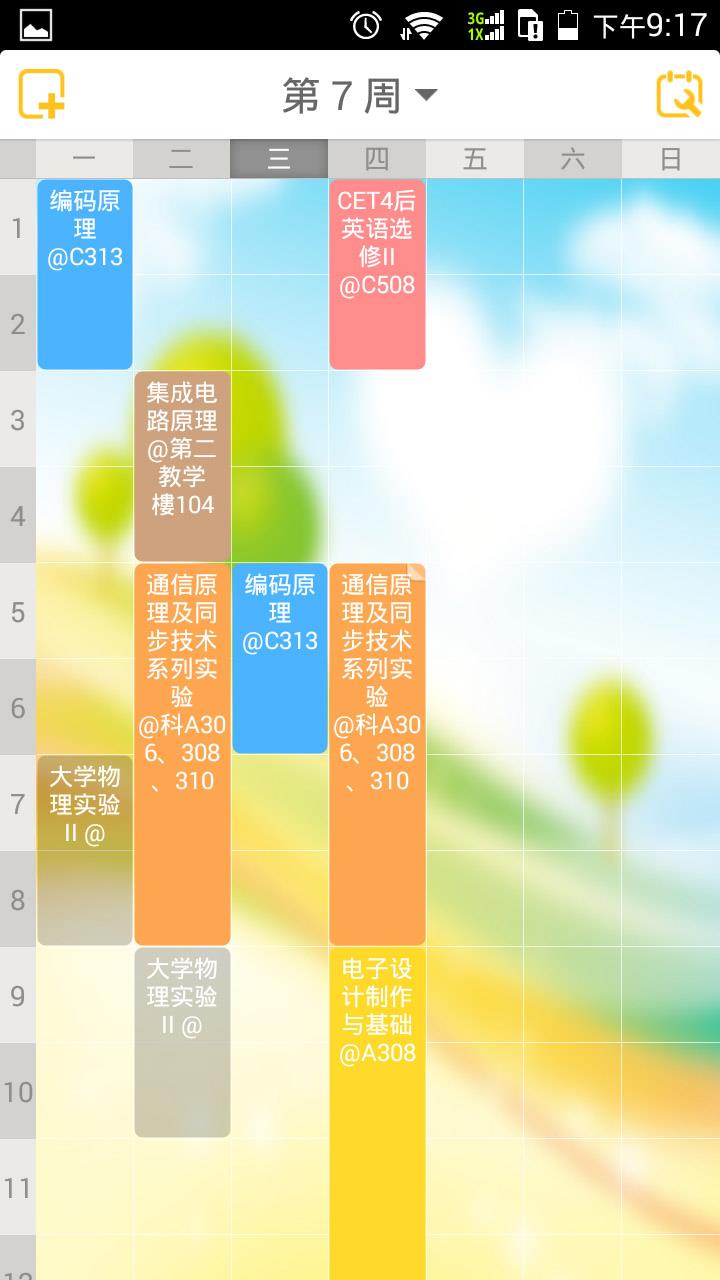Image resolution: width=720 pixels, height=1280 pixels.
Task: Open the 集成电路原理 course card
Action: [182, 466]
